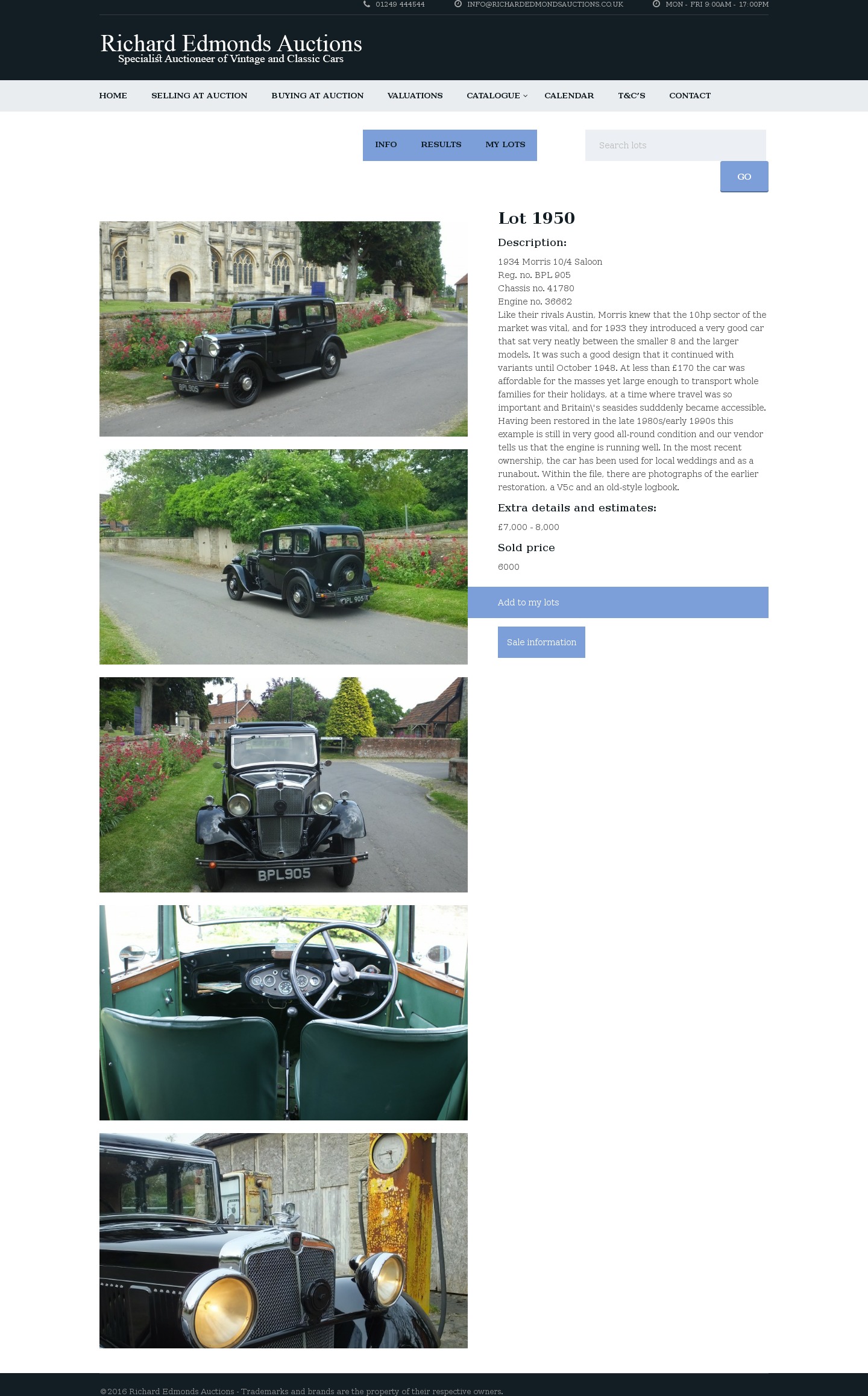View the green interior photo
Viewport: 868px width, 1396px height.
[283, 1012]
